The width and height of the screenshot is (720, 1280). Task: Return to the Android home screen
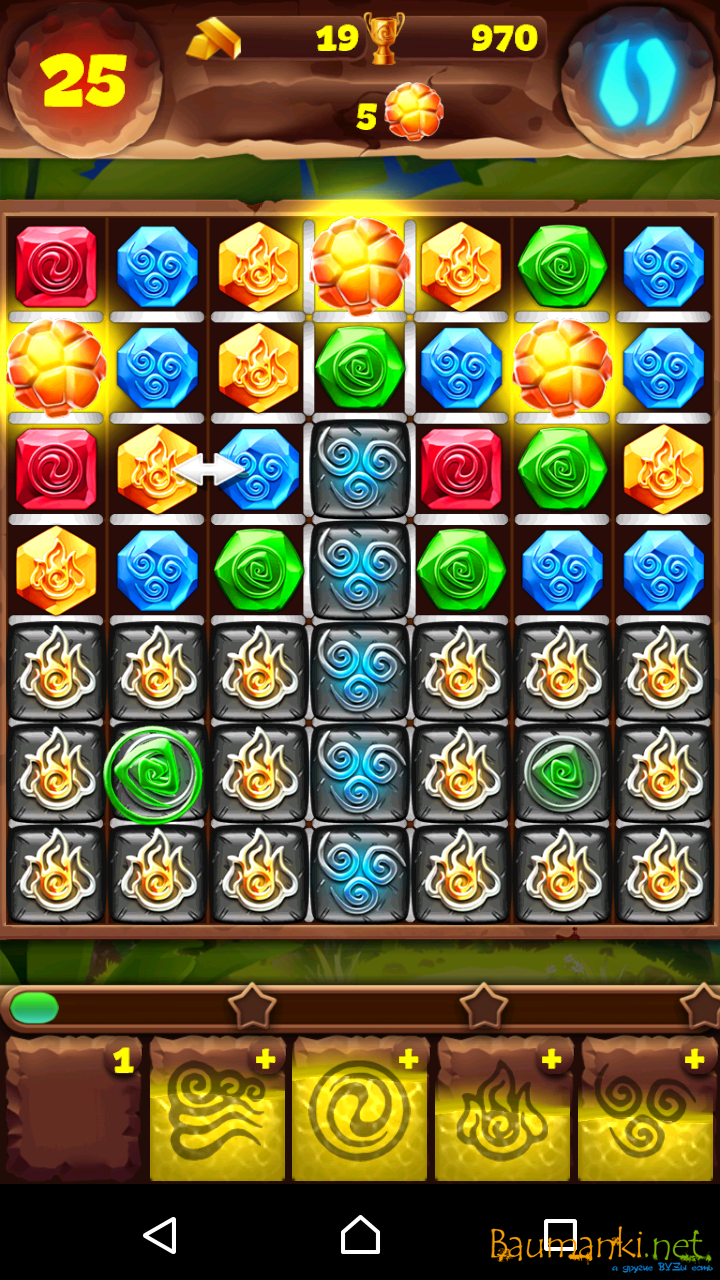360,1235
